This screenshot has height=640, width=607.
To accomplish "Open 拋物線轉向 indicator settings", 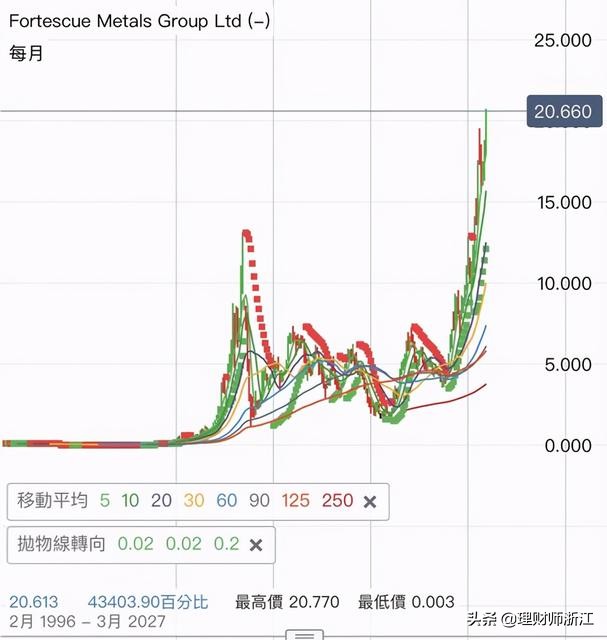I will coord(62,545).
